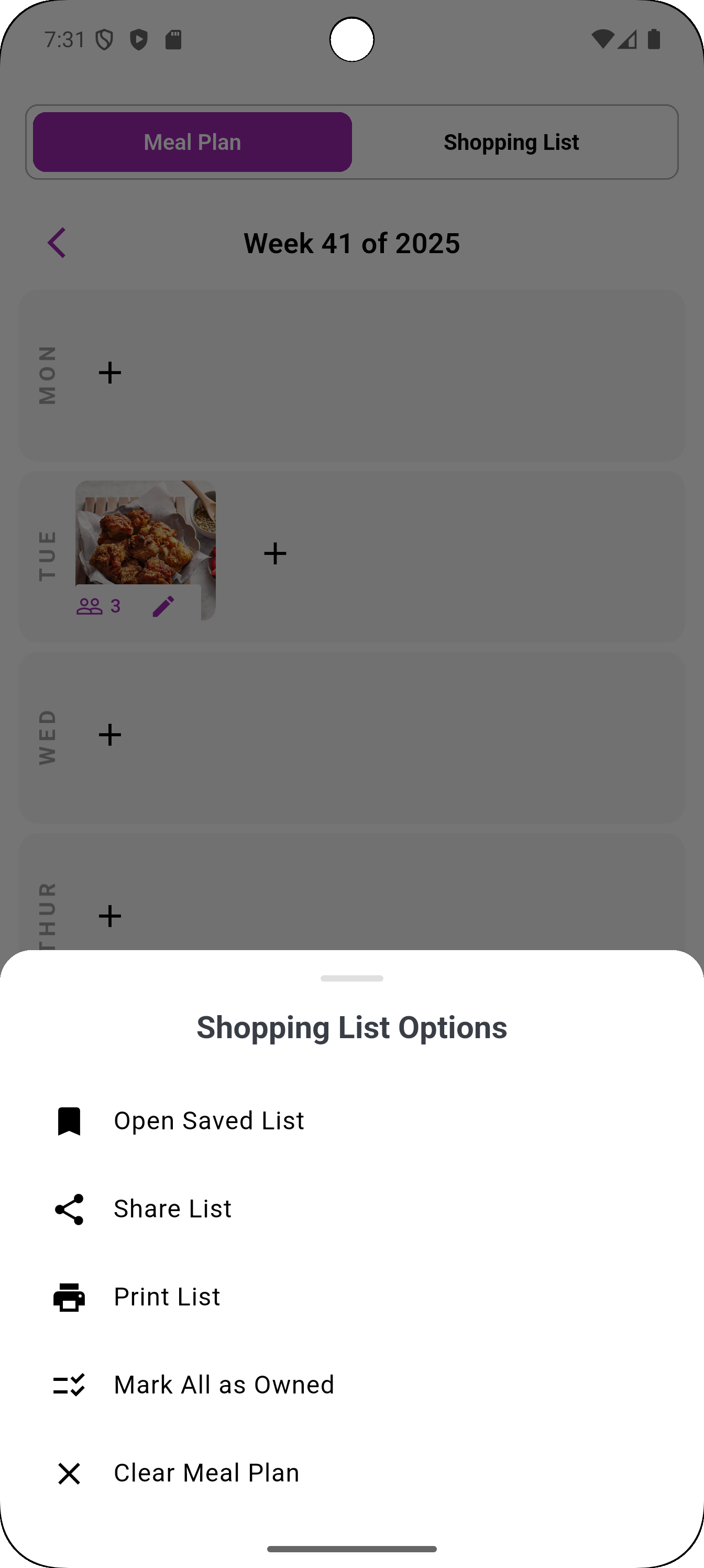This screenshot has width=704, height=1568.
Task: Tap the bottom home navigation bar
Action: [351, 1549]
